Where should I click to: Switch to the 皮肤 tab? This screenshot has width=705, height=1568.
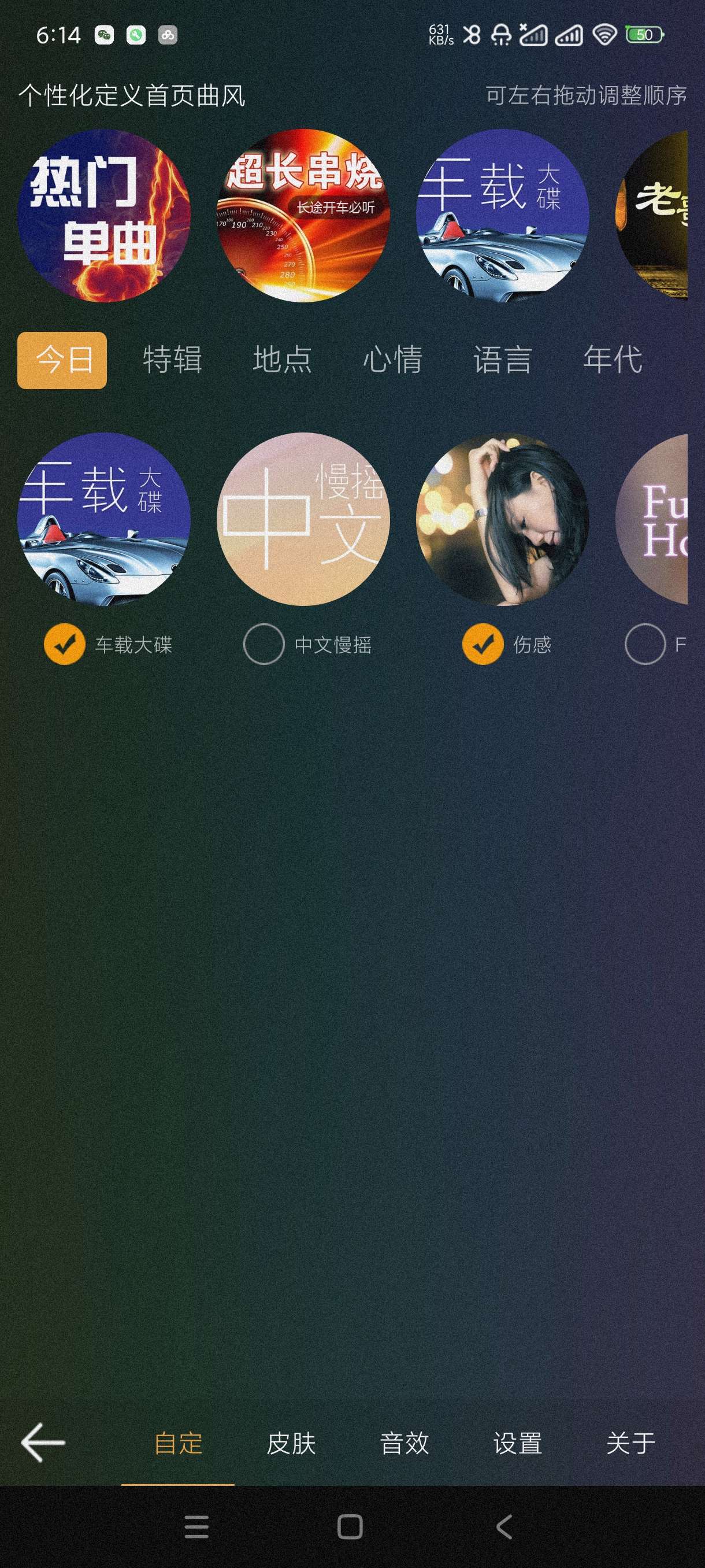point(291,1443)
